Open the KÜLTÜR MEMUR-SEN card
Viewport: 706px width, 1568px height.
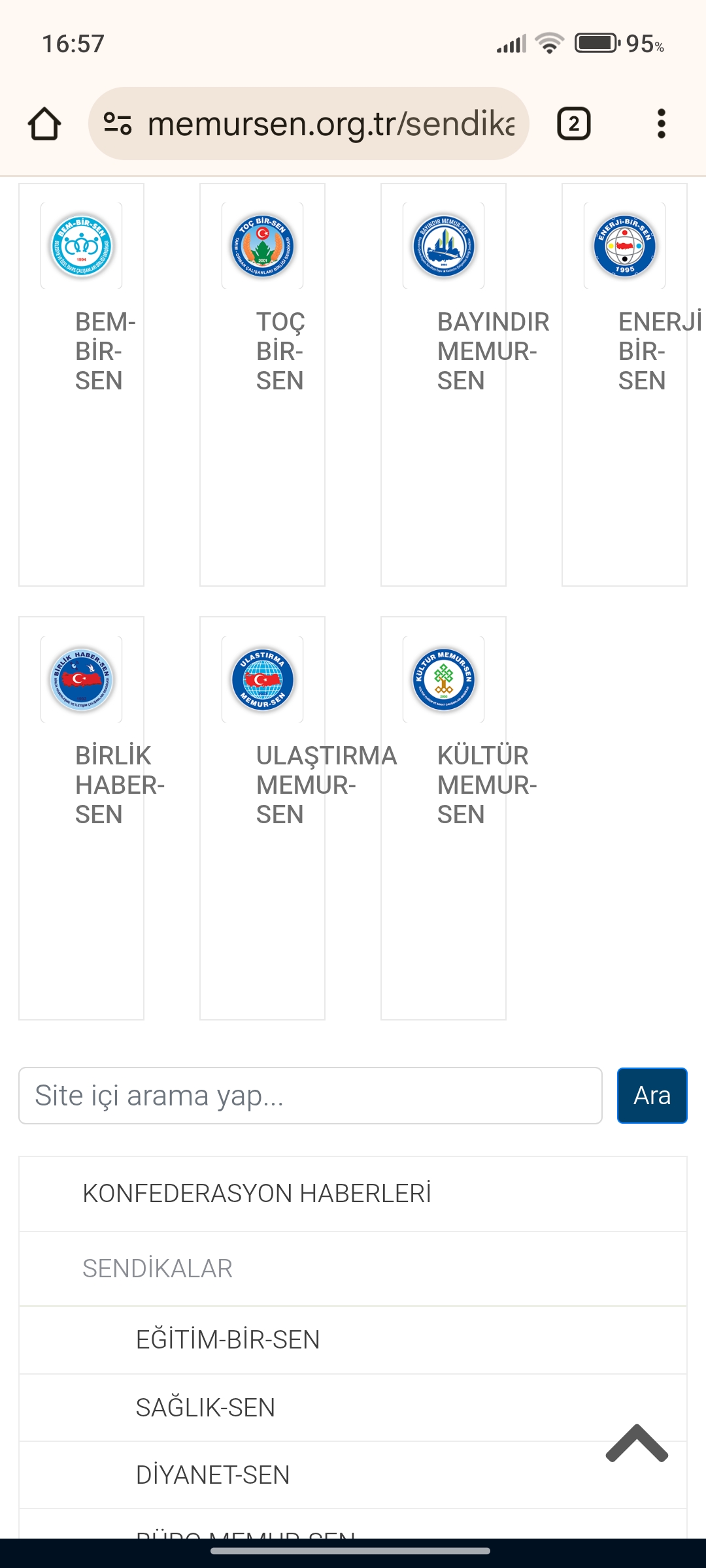click(x=444, y=818)
